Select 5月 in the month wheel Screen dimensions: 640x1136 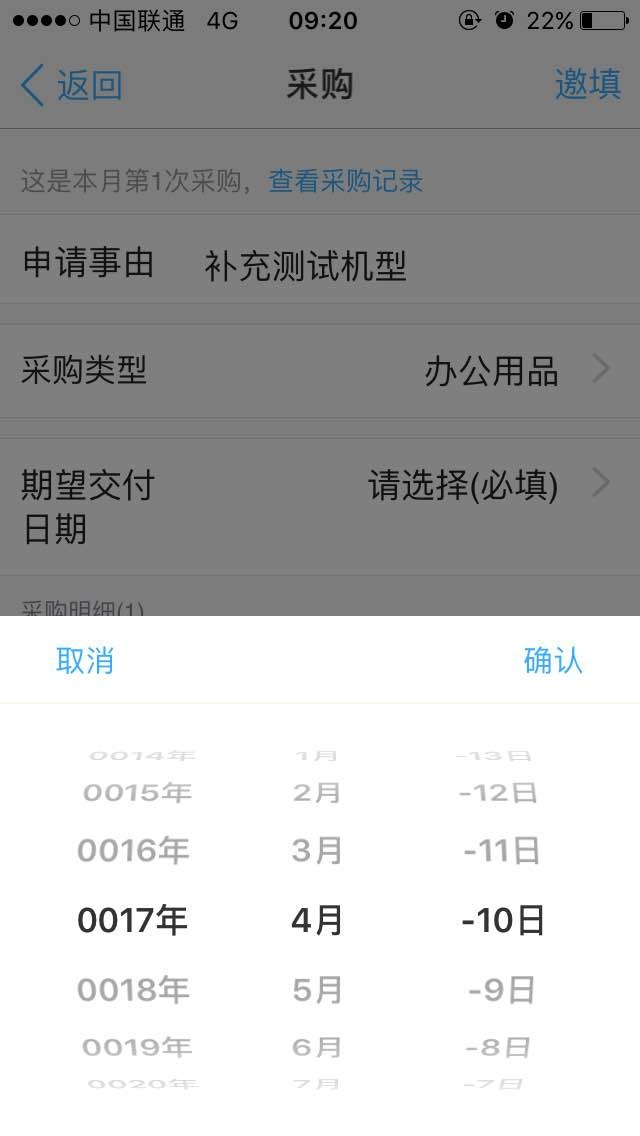pyautogui.click(x=317, y=990)
